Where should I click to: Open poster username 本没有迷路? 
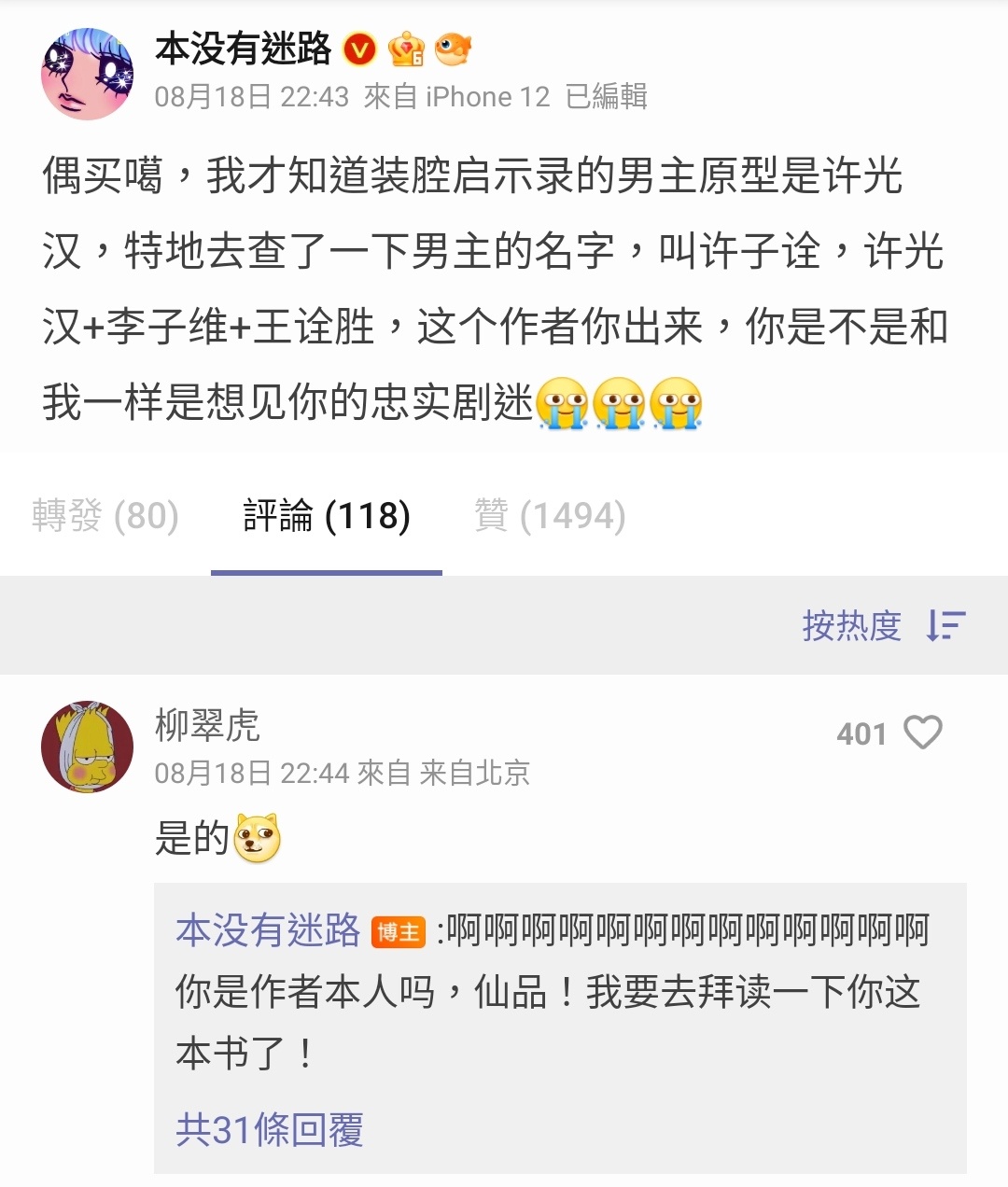click(243, 49)
